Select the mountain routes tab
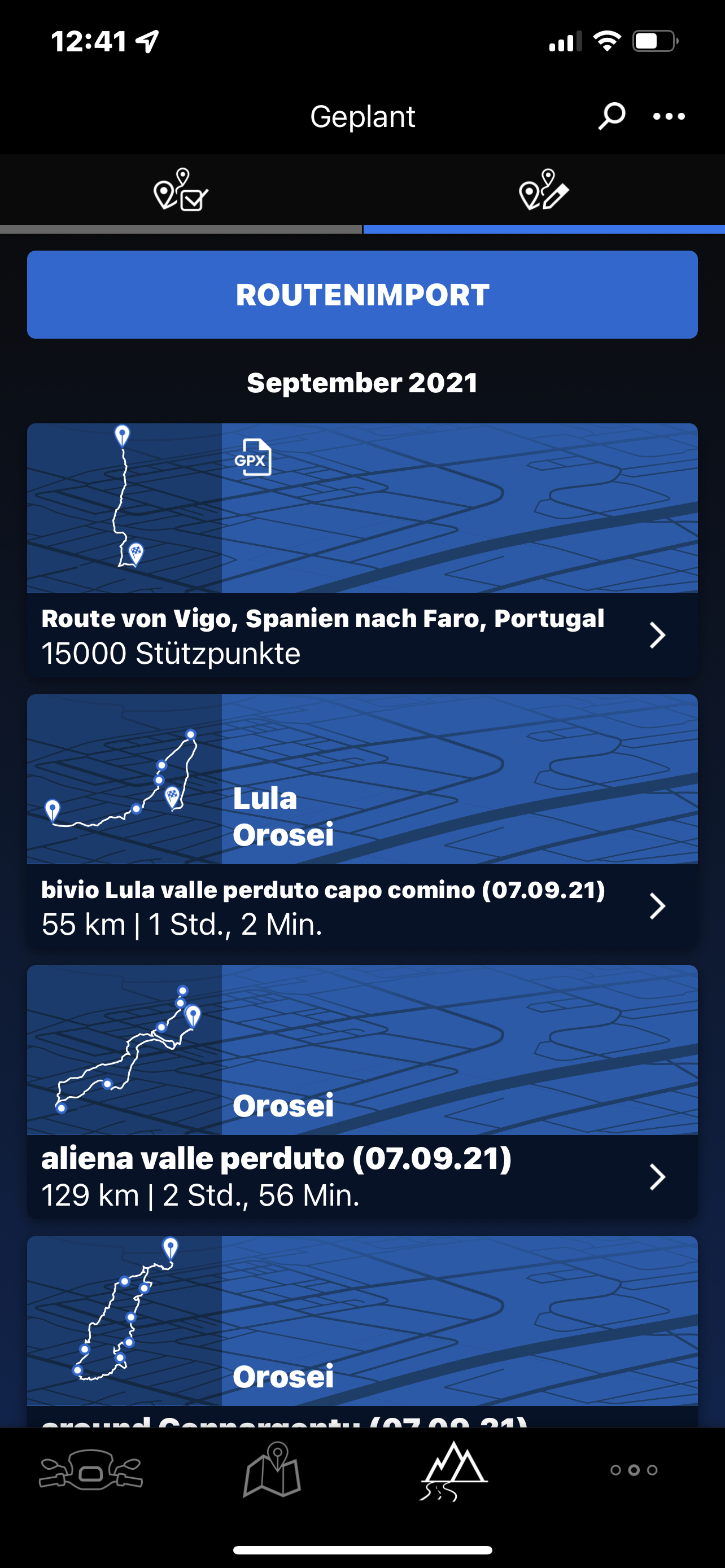725x1568 pixels. tap(453, 1470)
